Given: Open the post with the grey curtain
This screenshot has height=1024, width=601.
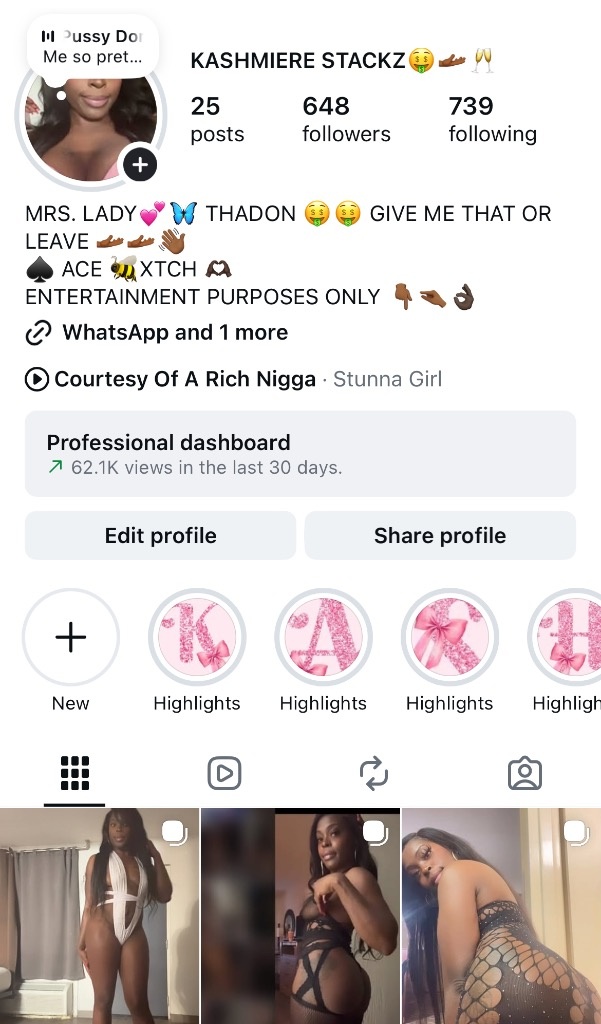Looking at the screenshot, I should click(x=99, y=915).
